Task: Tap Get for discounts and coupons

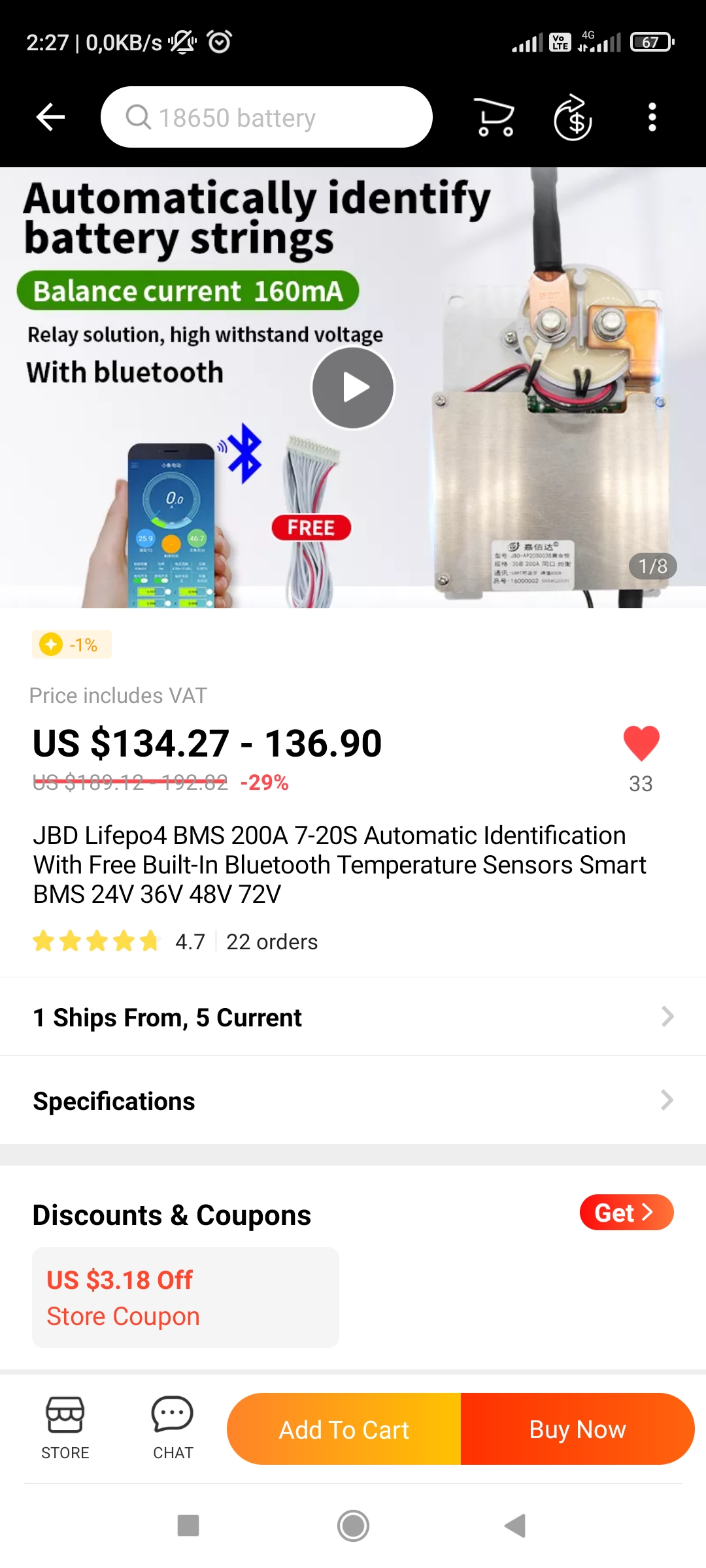Action: 626,1213
